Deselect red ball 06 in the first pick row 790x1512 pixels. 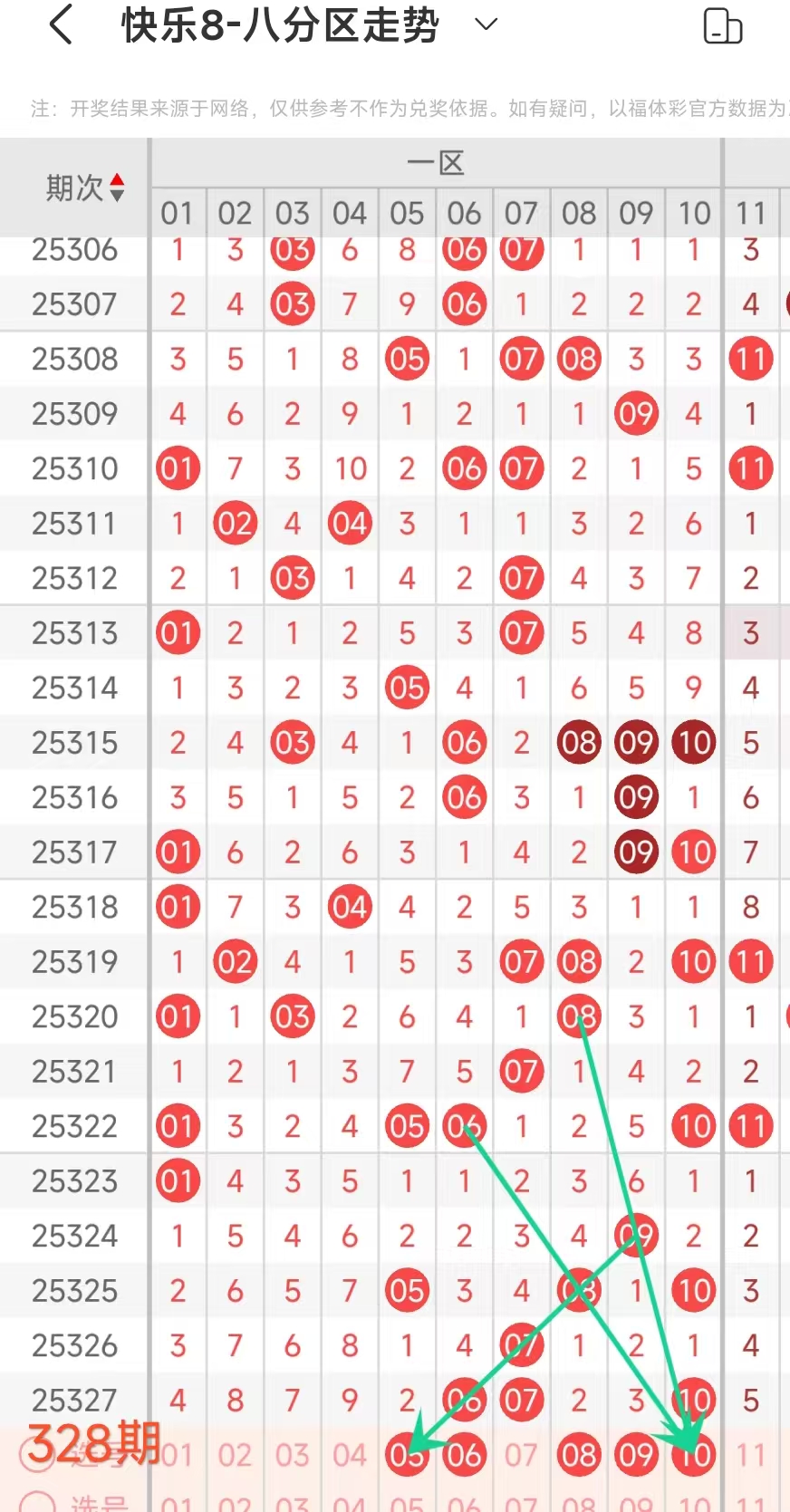464,1455
